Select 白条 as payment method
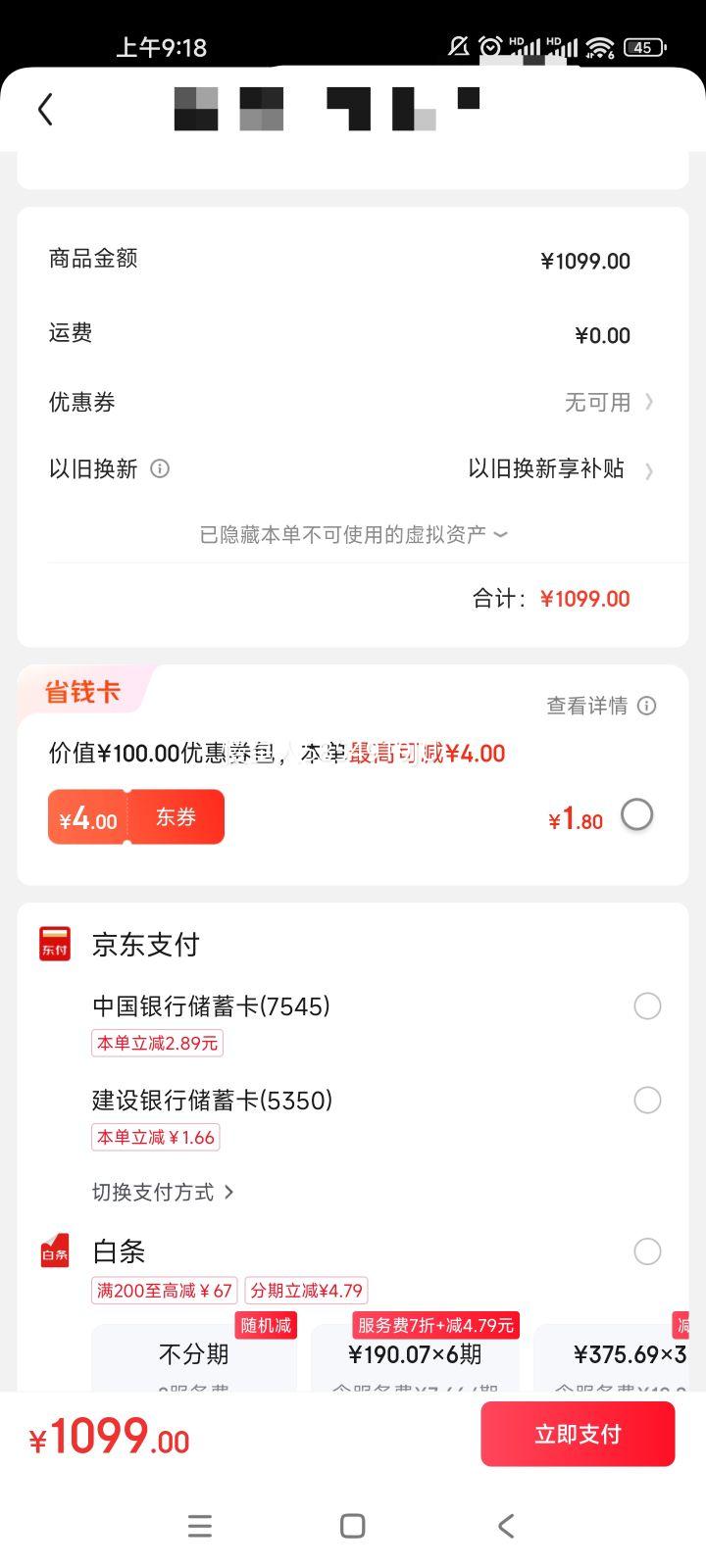Image resolution: width=706 pixels, height=1568 pixels. coord(647,1251)
